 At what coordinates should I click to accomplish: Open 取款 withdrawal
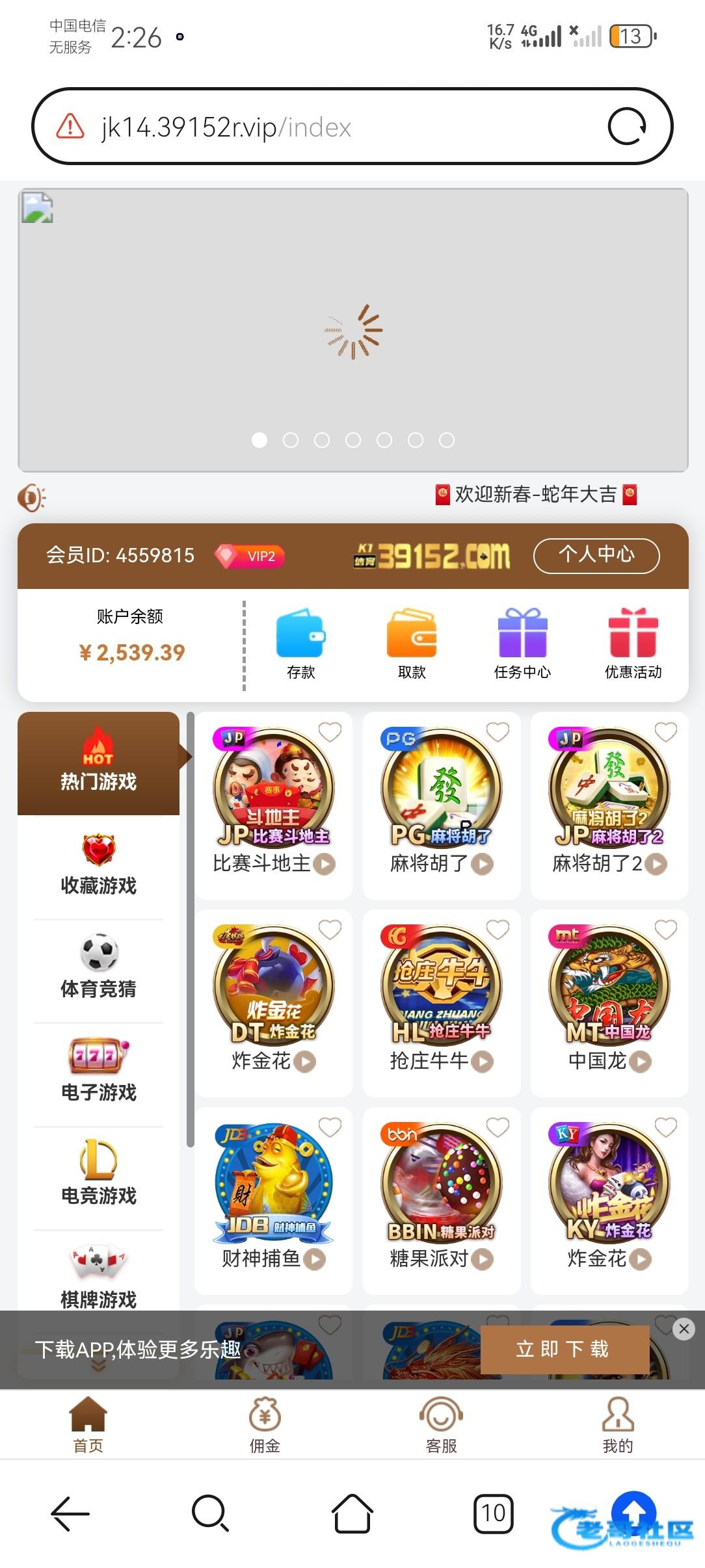[412, 642]
